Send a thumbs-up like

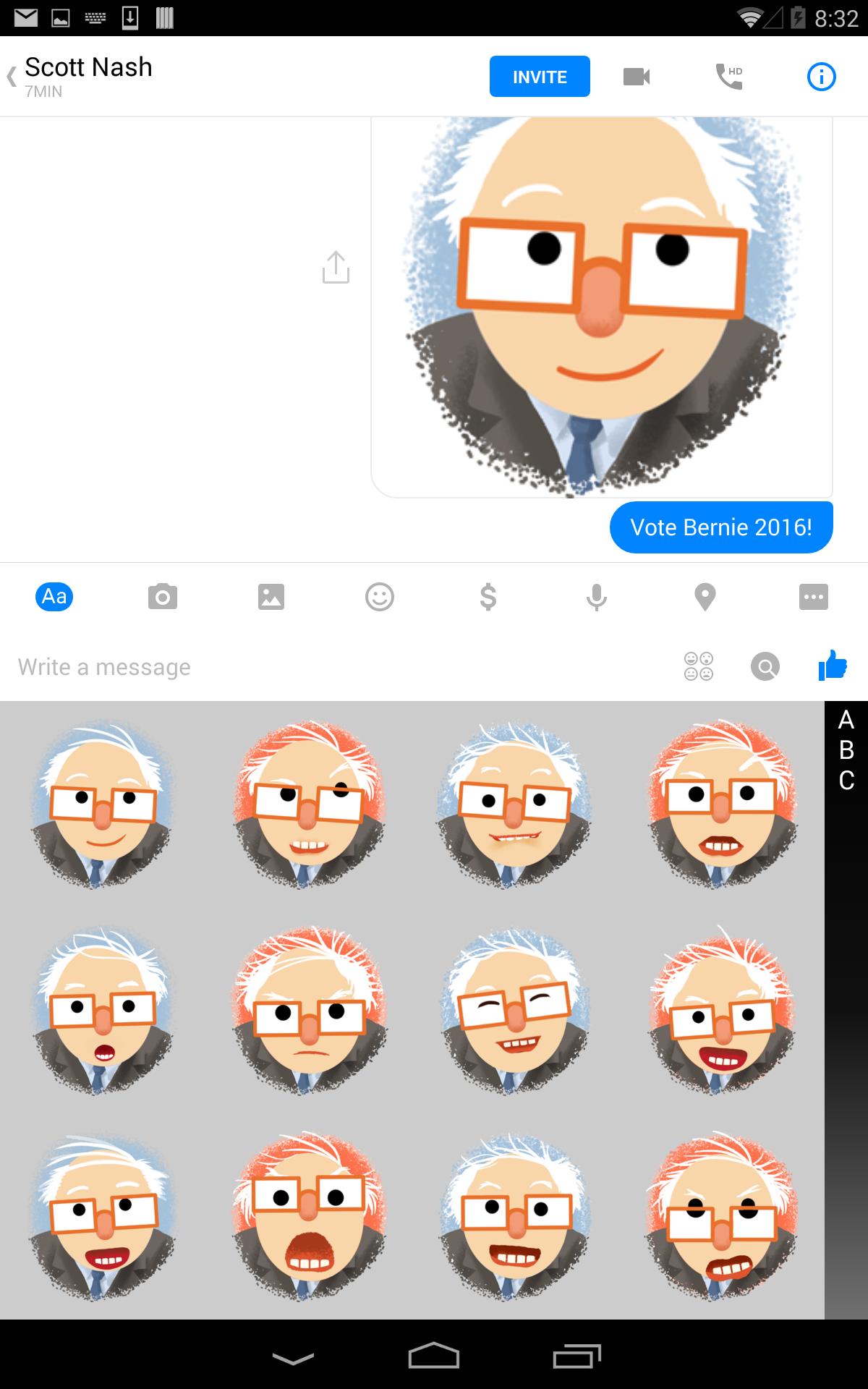point(833,666)
